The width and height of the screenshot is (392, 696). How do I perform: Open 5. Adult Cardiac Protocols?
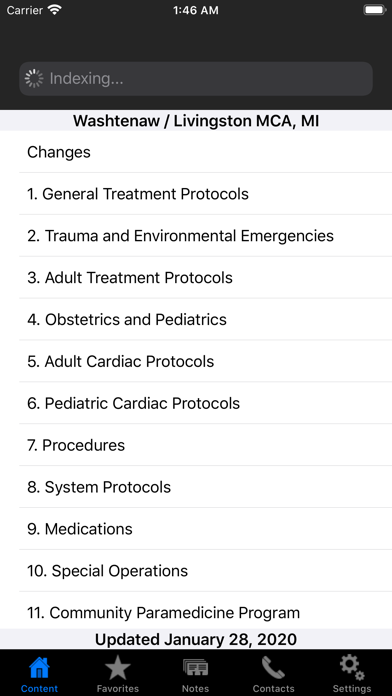[x=196, y=361]
